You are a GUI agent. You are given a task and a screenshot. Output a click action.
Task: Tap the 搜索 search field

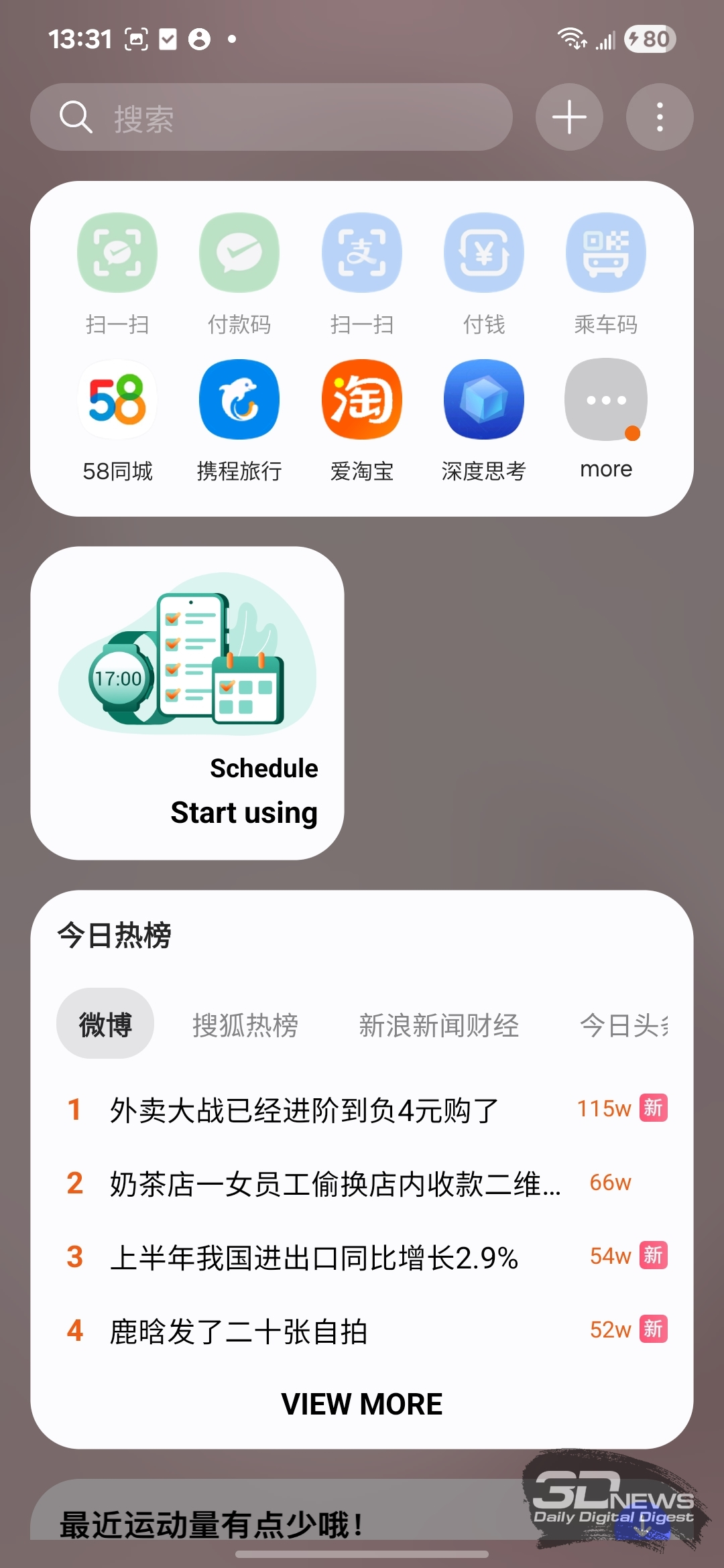[x=271, y=117]
